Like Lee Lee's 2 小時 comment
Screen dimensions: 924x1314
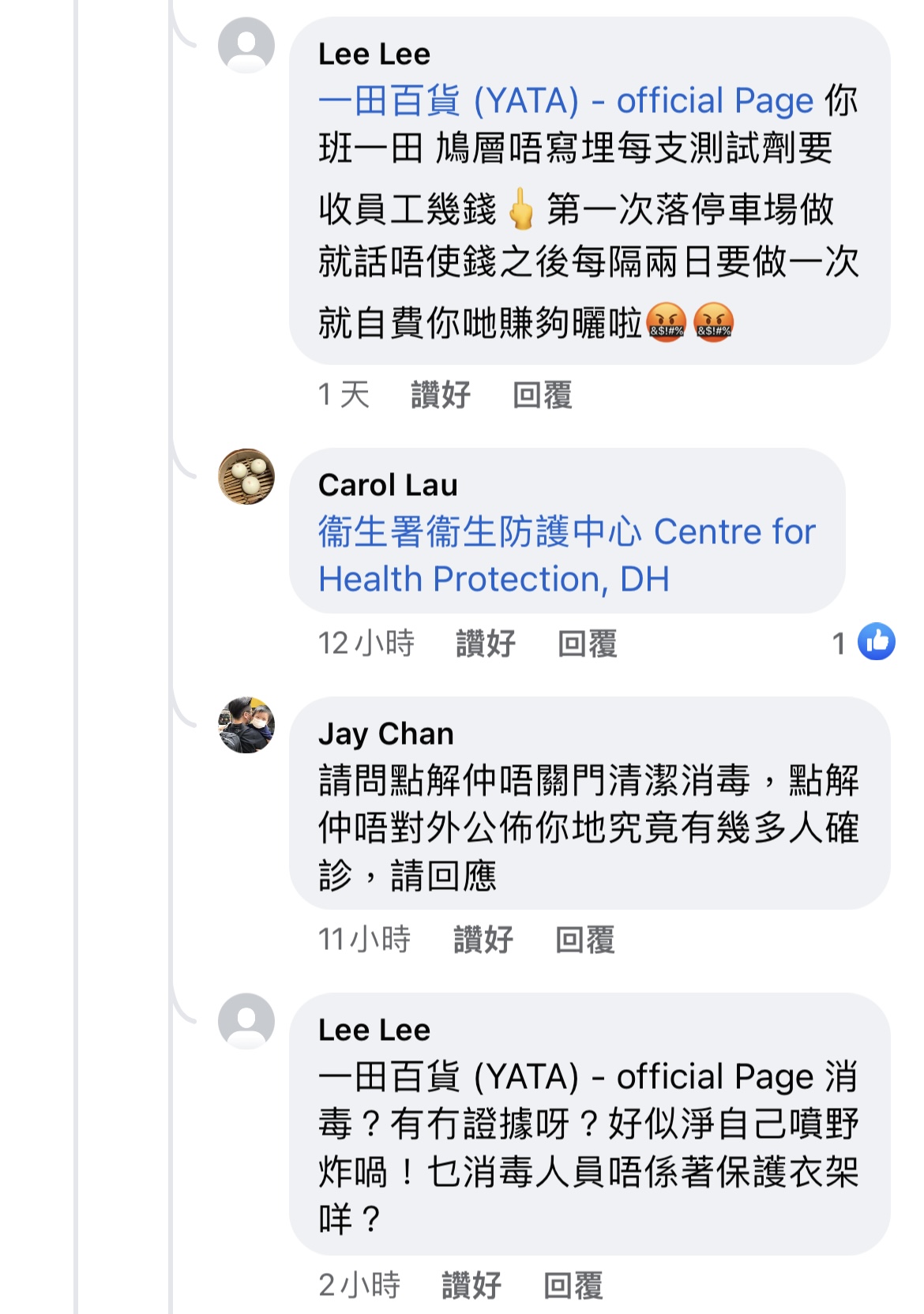[471, 1285]
